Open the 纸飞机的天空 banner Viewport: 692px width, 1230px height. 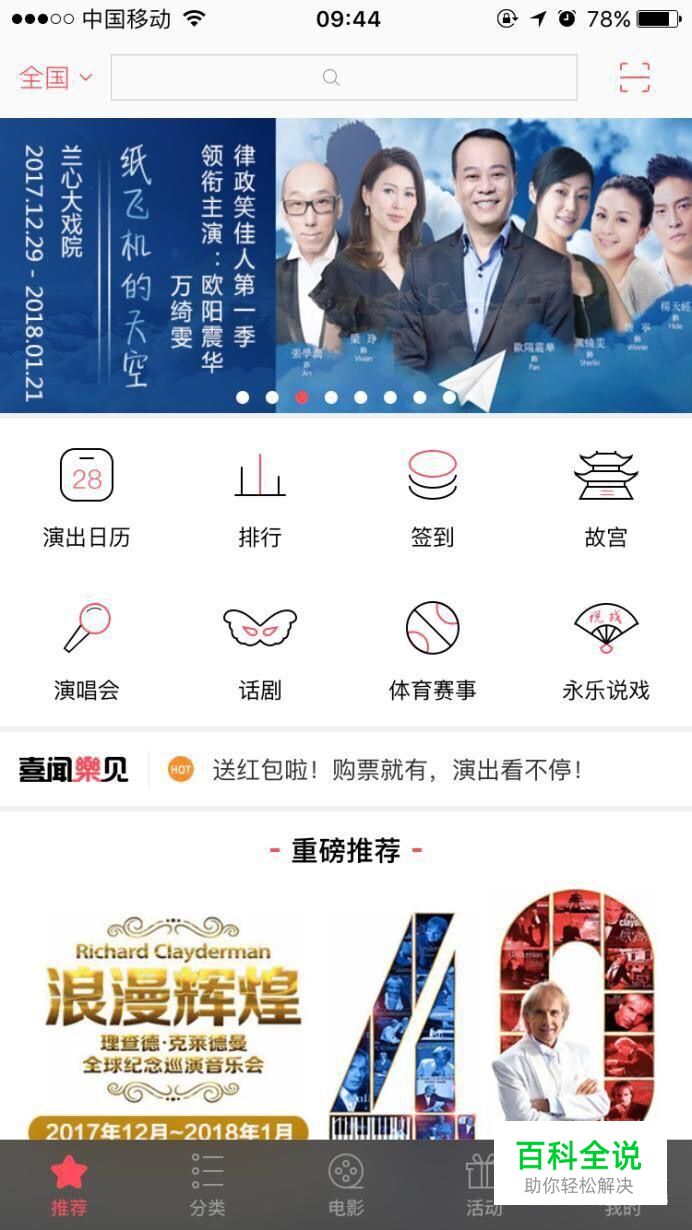coord(345,265)
